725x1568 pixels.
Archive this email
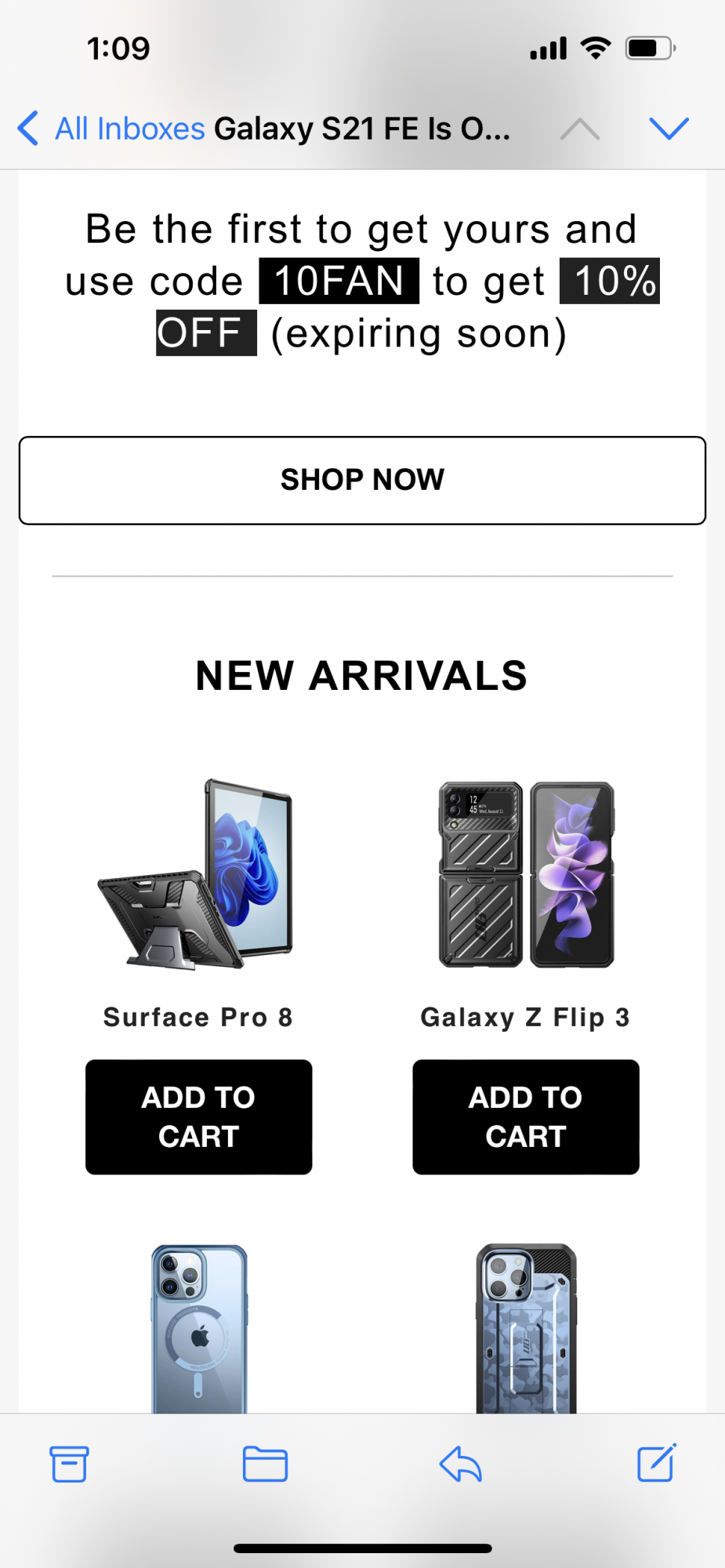[x=69, y=1464]
